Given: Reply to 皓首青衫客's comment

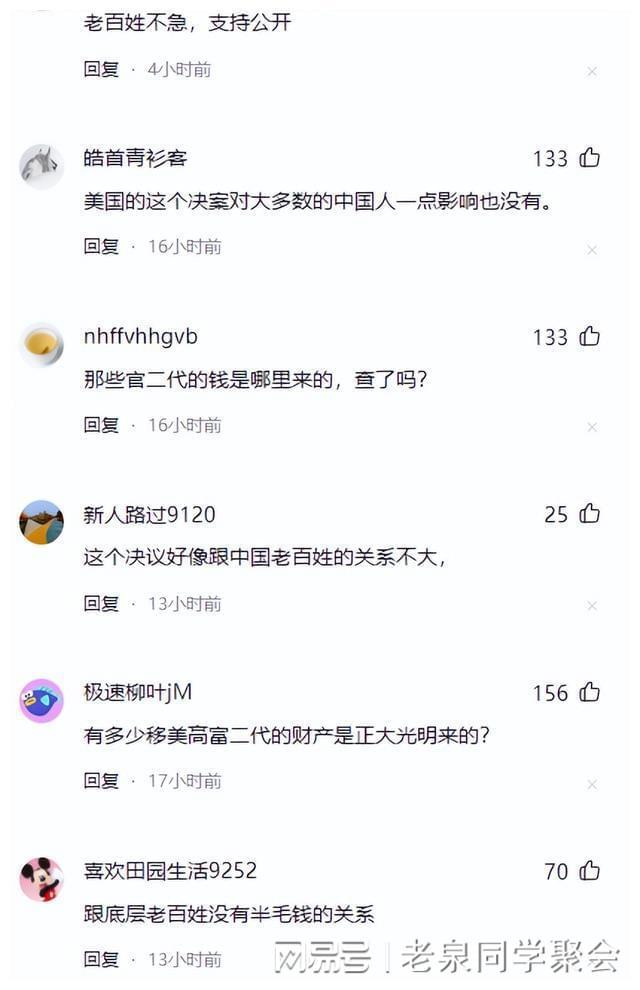Looking at the screenshot, I should point(101,246).
